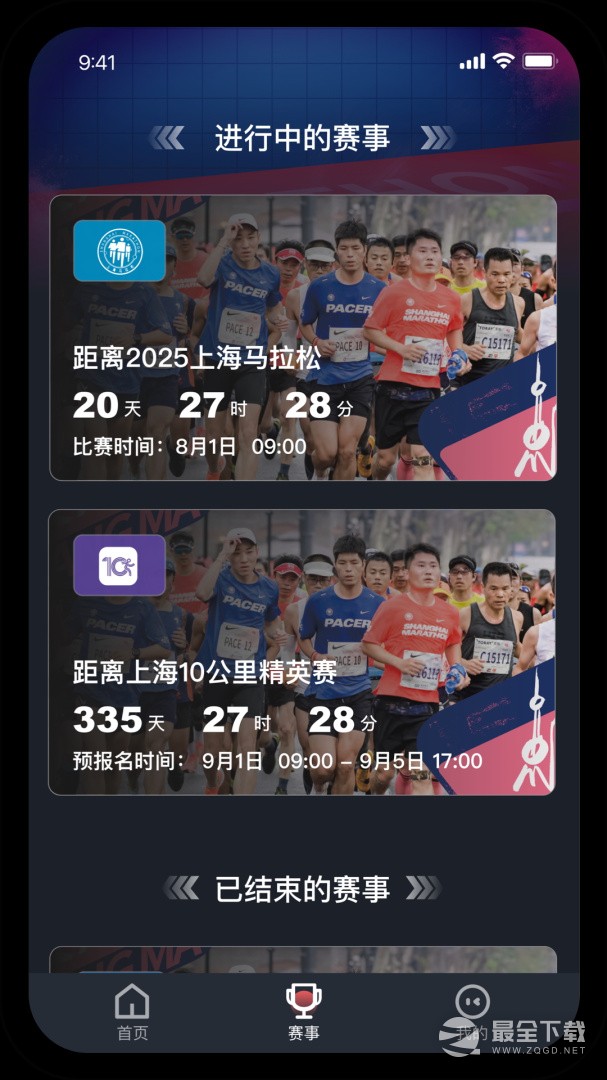
Task: Switch to the 首页 tab
Action: (132, 1012)
